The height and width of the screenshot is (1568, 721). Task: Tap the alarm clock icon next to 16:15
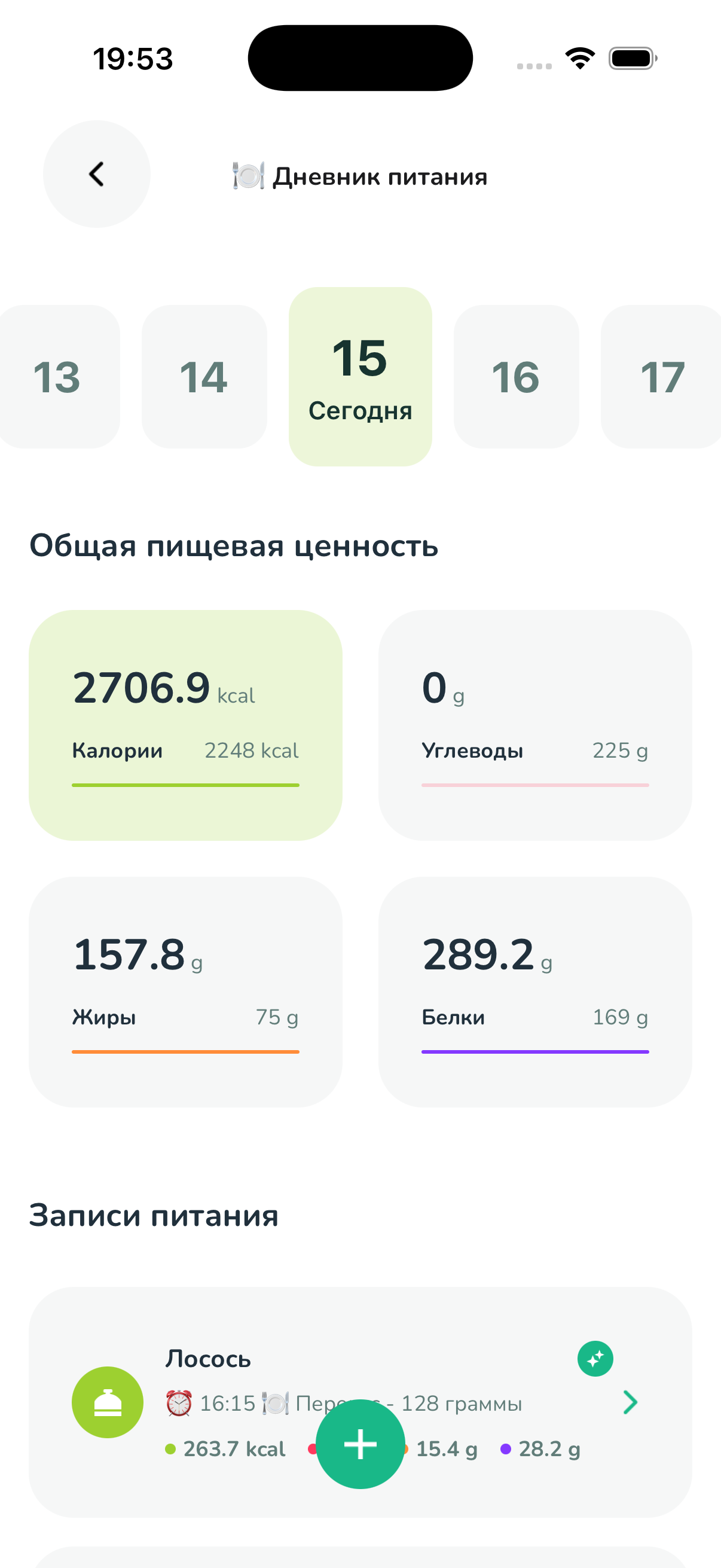click(179, 1403)
